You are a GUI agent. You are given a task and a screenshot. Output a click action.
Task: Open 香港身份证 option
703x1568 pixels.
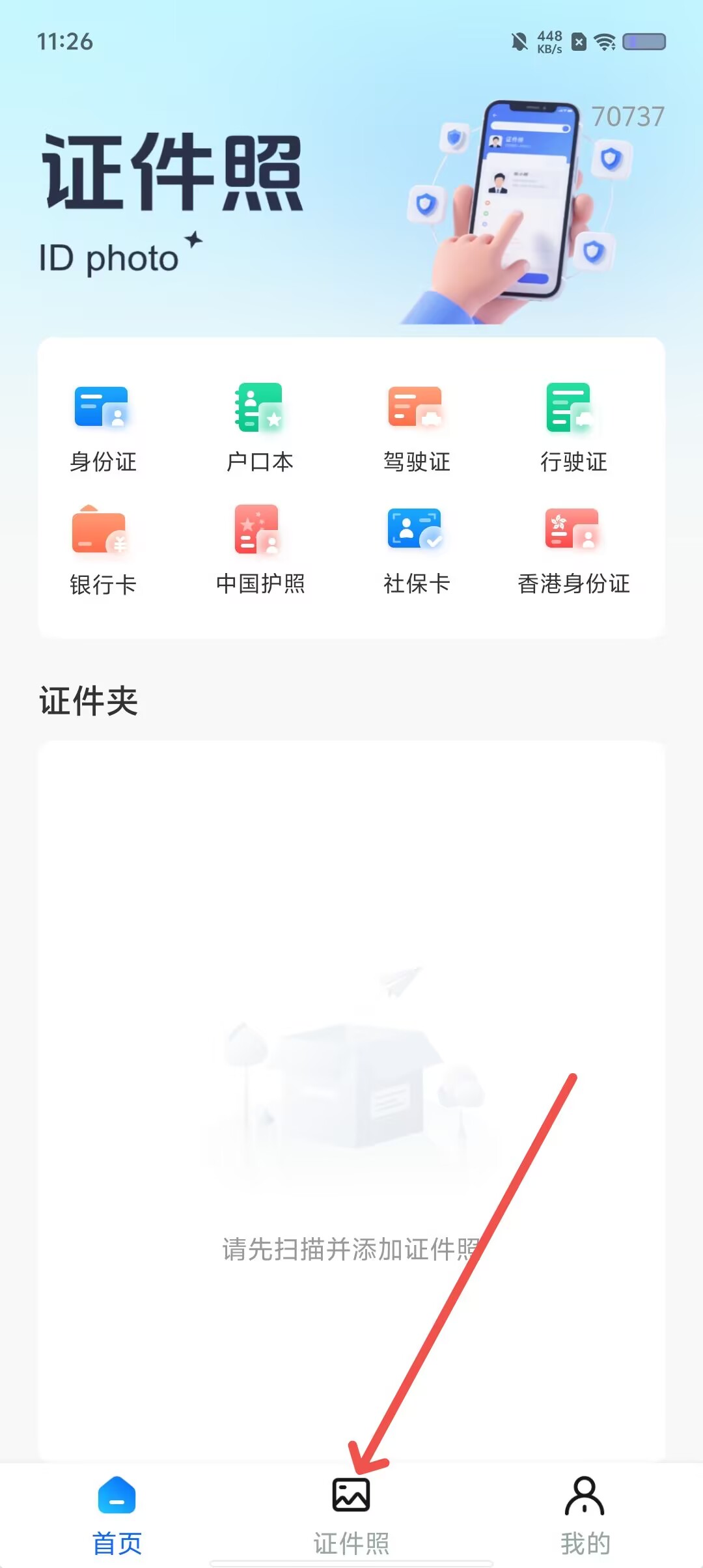pyautogui.click(x=573, y=550)
